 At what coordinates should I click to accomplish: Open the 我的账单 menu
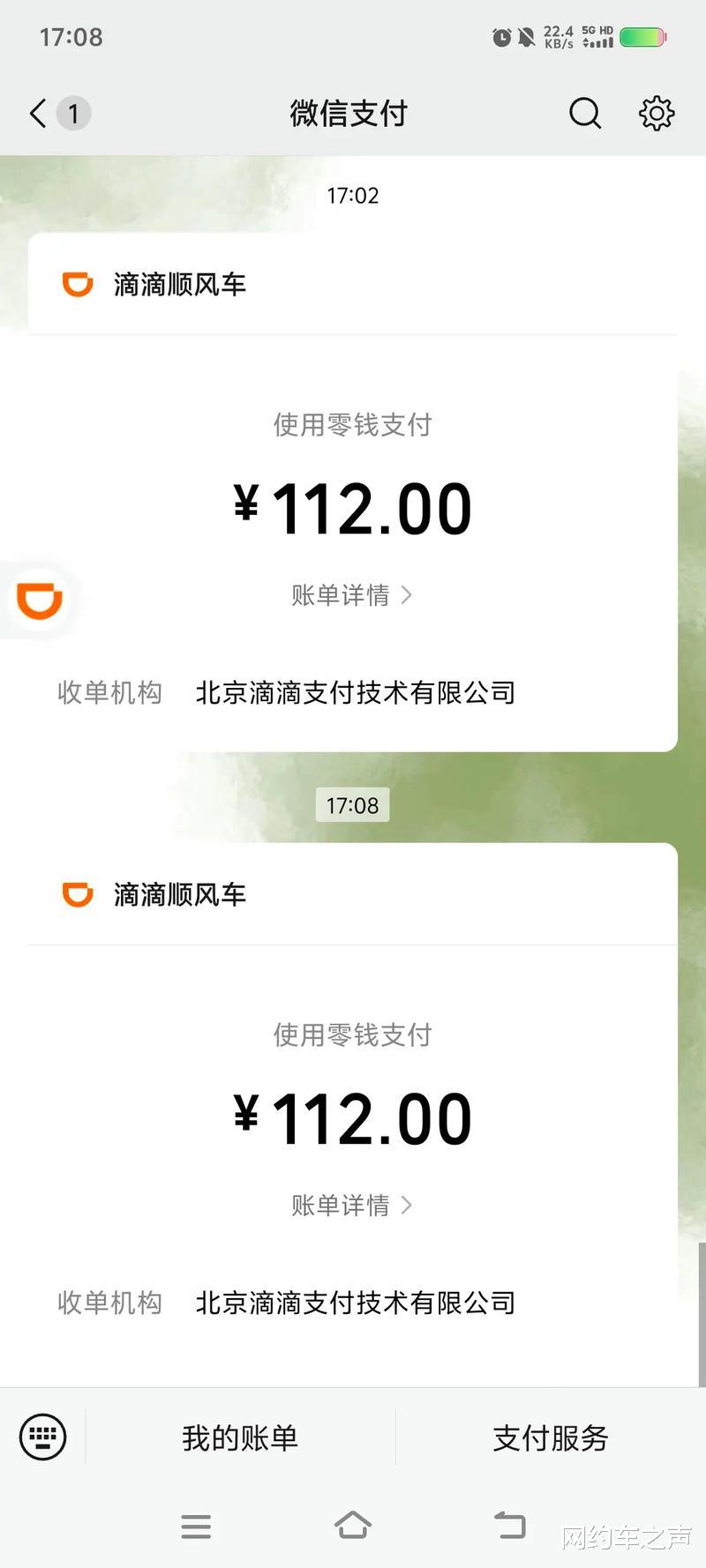[x=240, y=1437]
